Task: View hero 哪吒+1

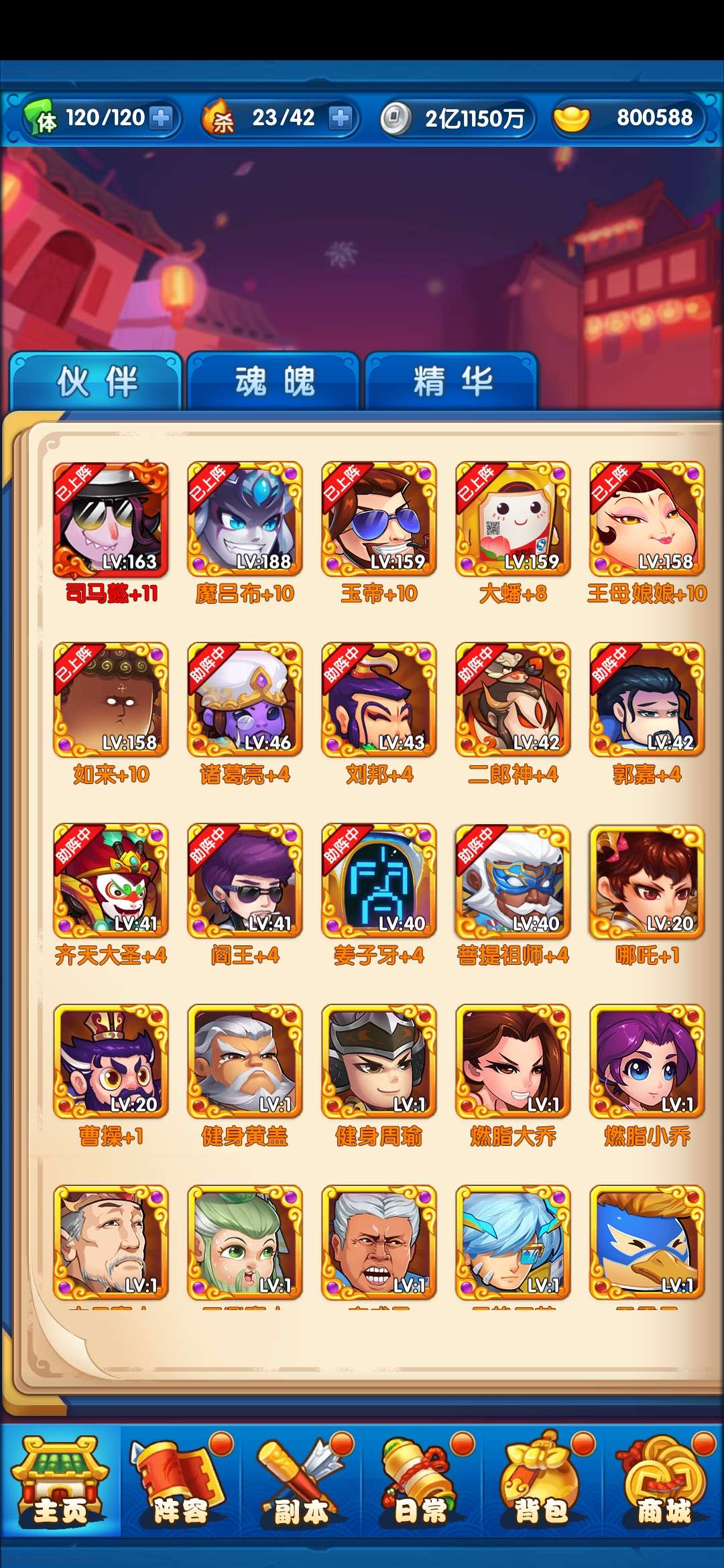Action: tap(647, 881)
